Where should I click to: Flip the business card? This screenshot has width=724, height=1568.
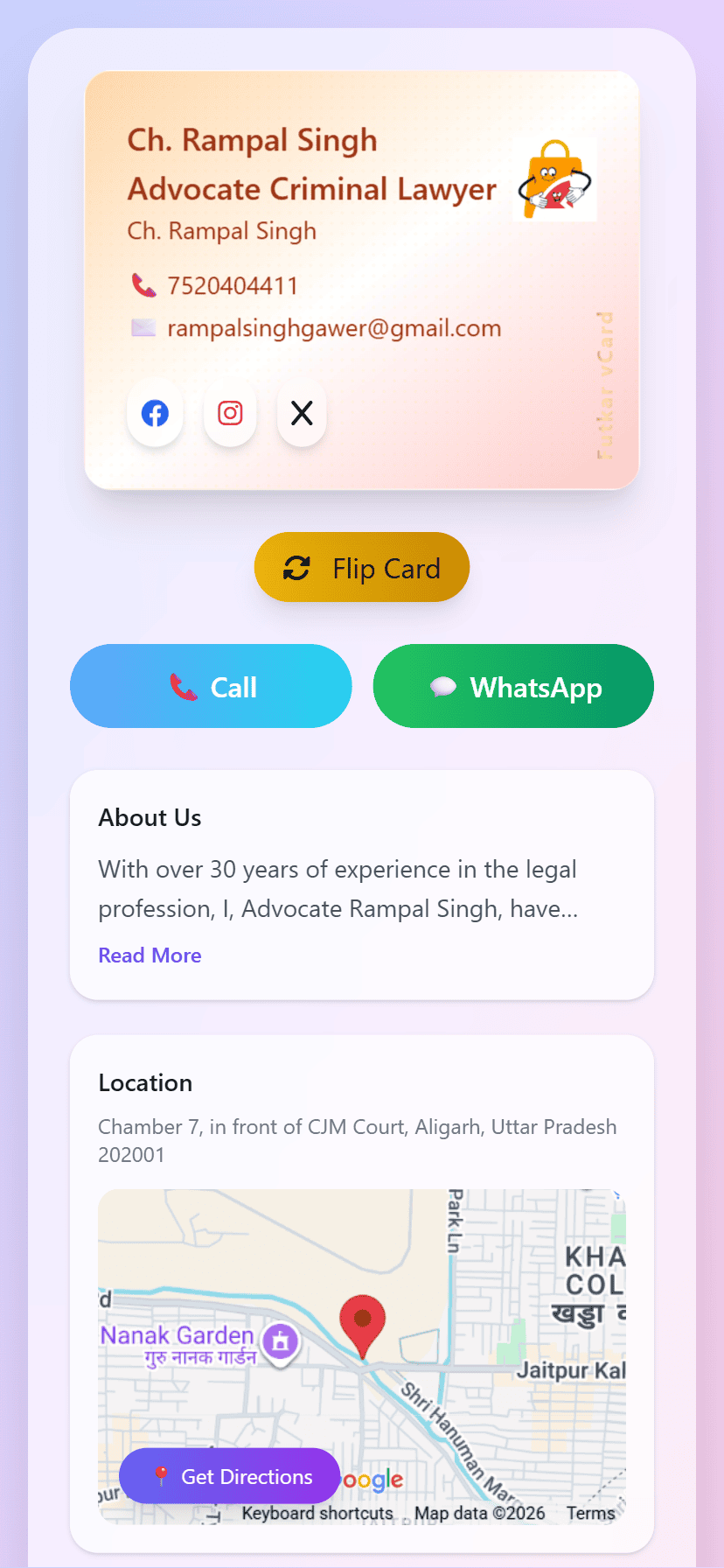click(362, 568)
